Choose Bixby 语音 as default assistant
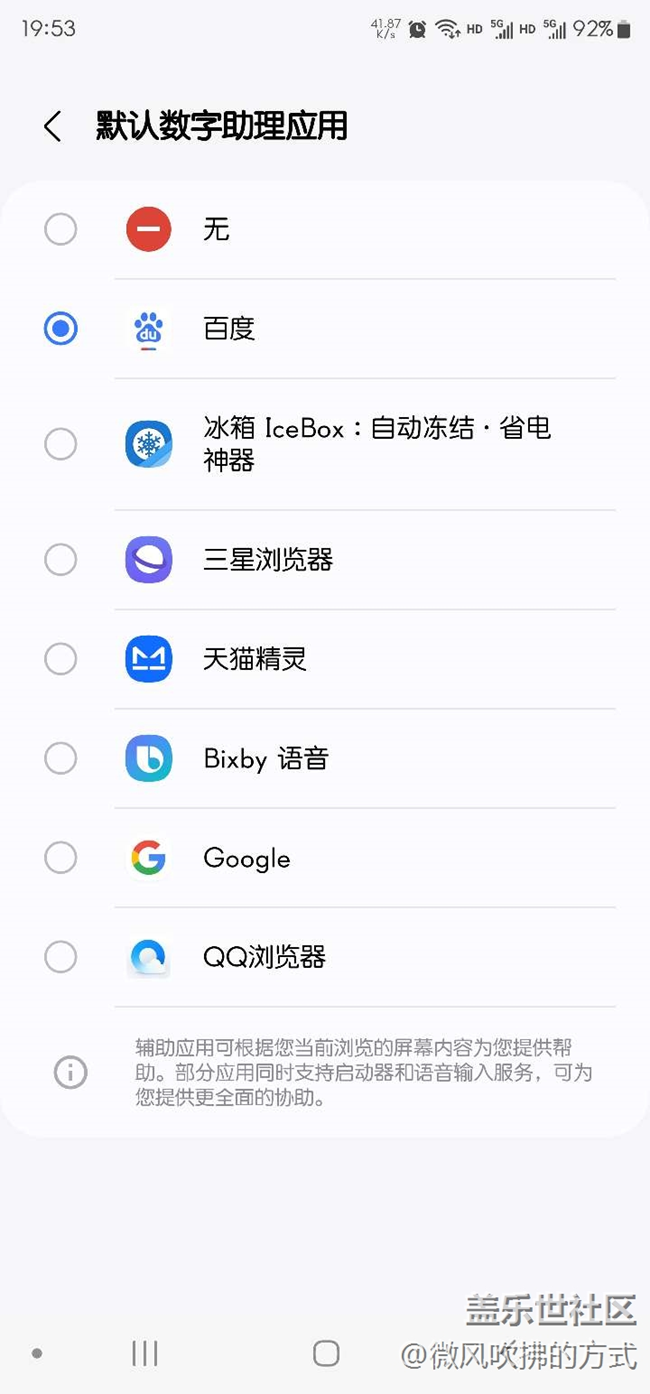This screenshot has width=650, height=1394. (x=325, y=759)
